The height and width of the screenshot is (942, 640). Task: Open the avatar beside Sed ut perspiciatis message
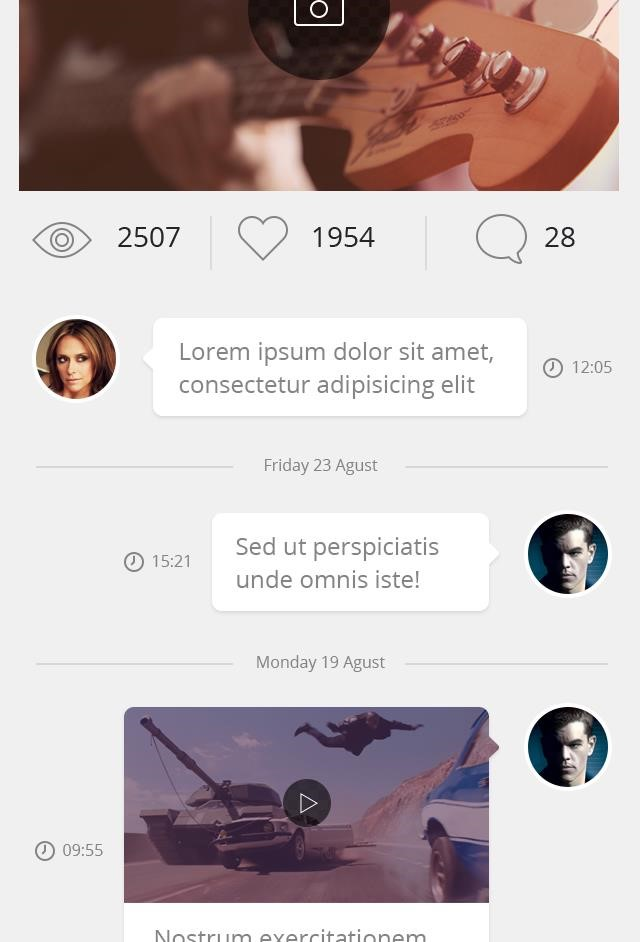(x=568, y=554)
